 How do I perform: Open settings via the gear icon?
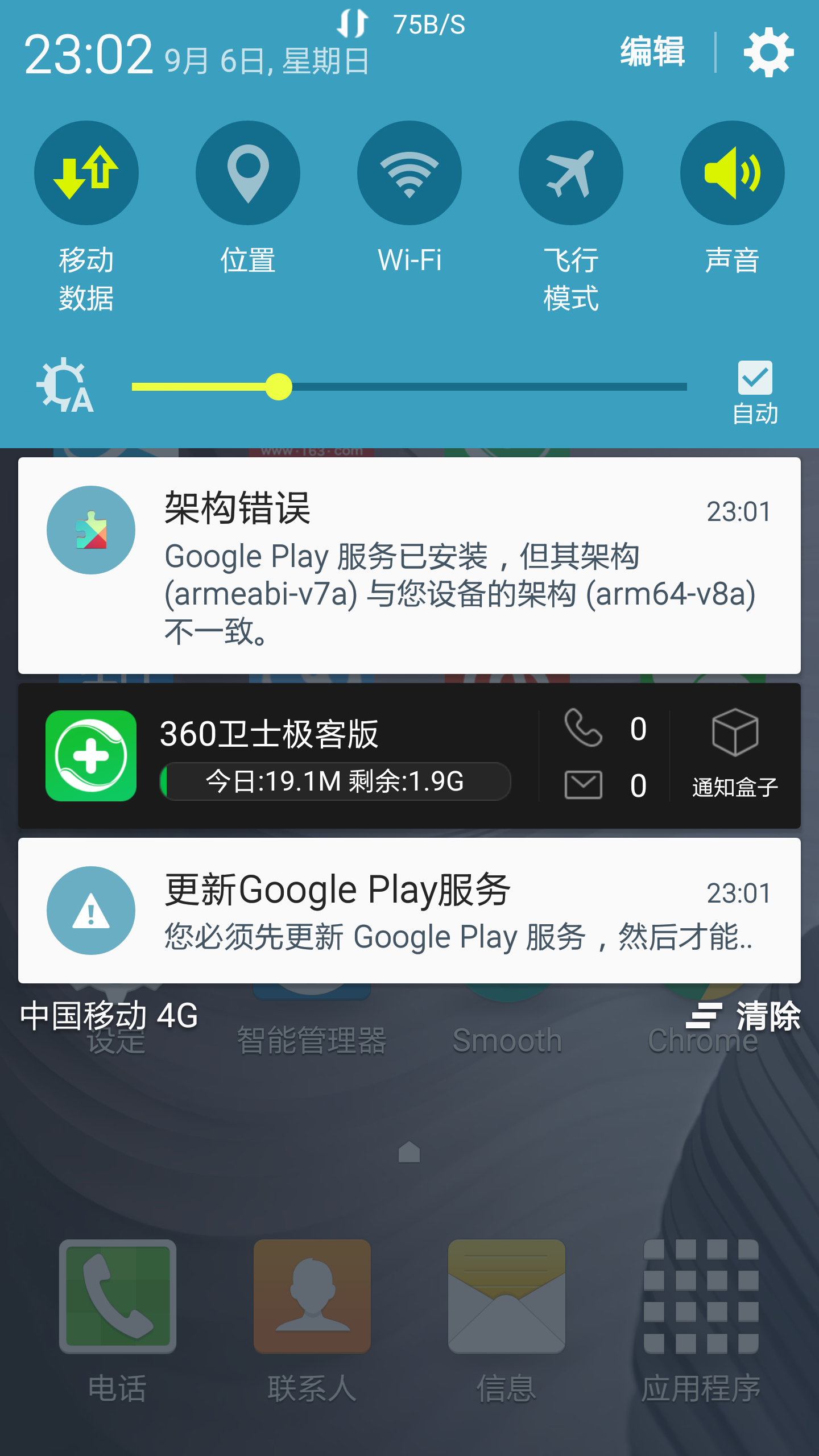pos(768,52)
